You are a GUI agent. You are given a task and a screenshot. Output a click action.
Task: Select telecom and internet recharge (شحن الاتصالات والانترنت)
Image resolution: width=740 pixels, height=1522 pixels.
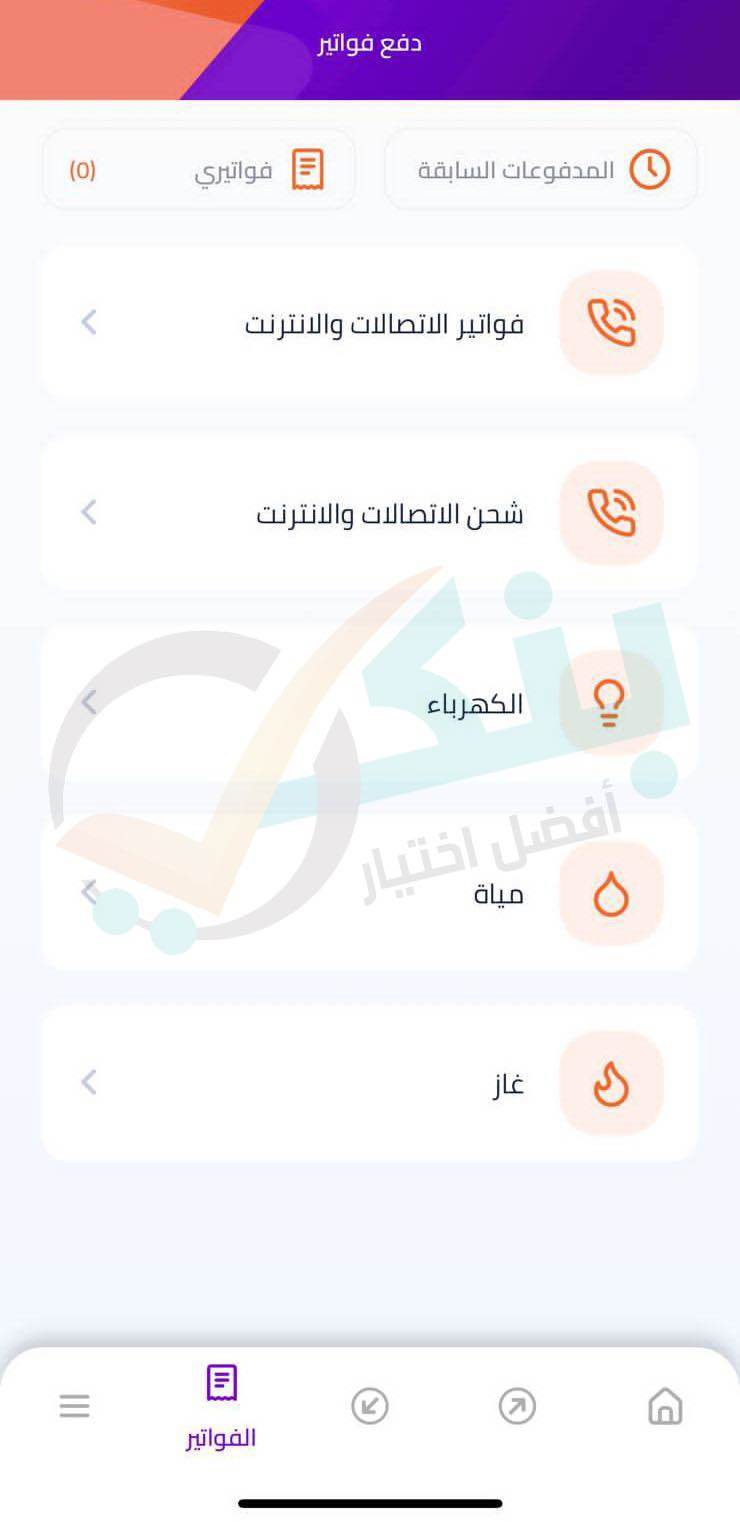(369, 513)
